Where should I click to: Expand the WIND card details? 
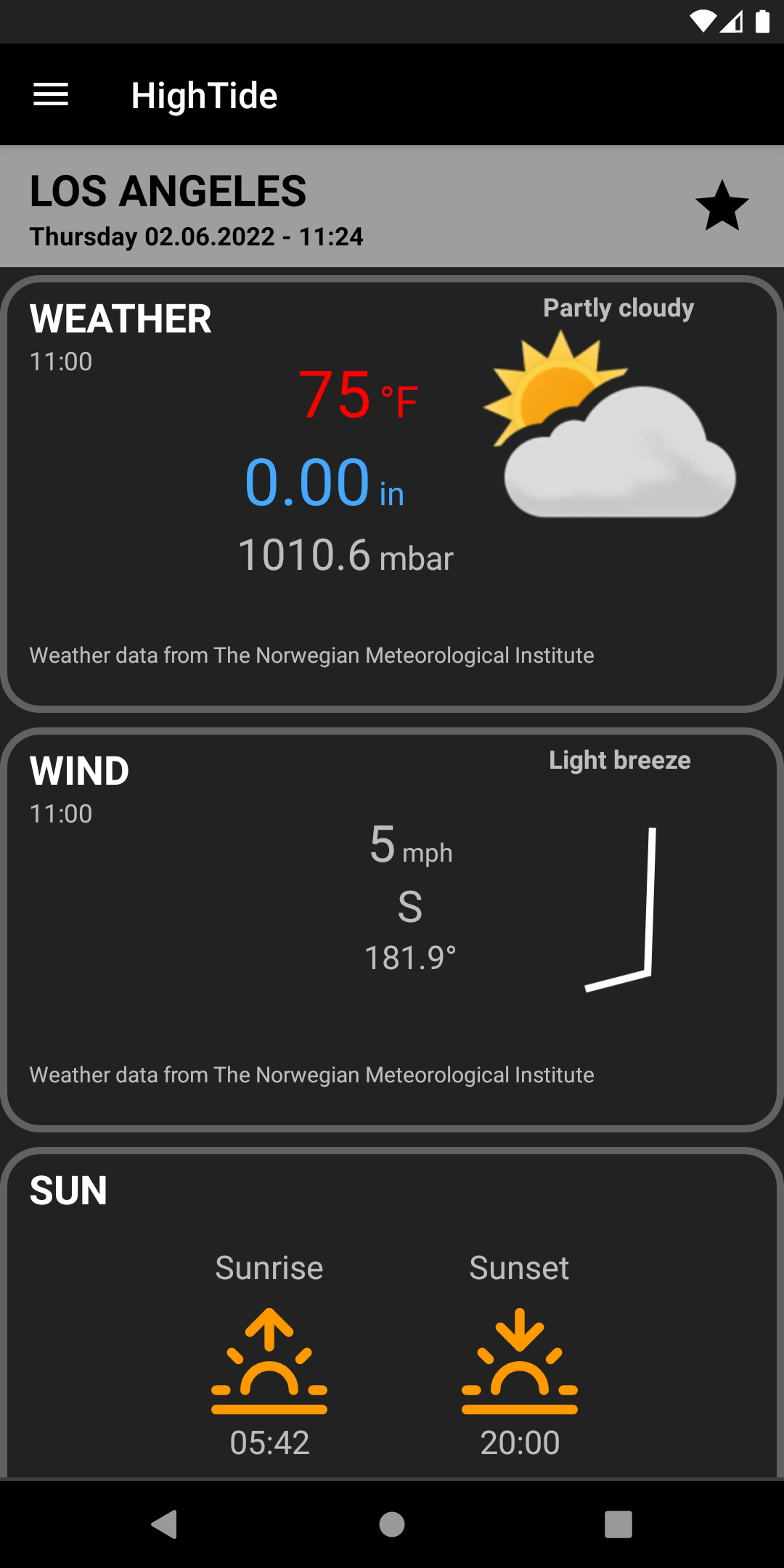(x=392, y=922)
